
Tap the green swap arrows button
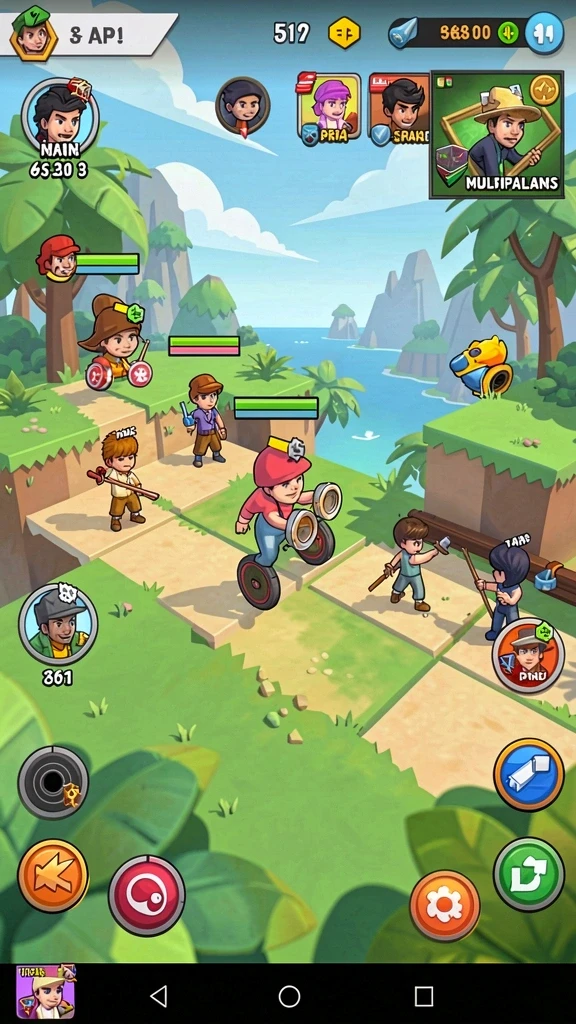528,874
